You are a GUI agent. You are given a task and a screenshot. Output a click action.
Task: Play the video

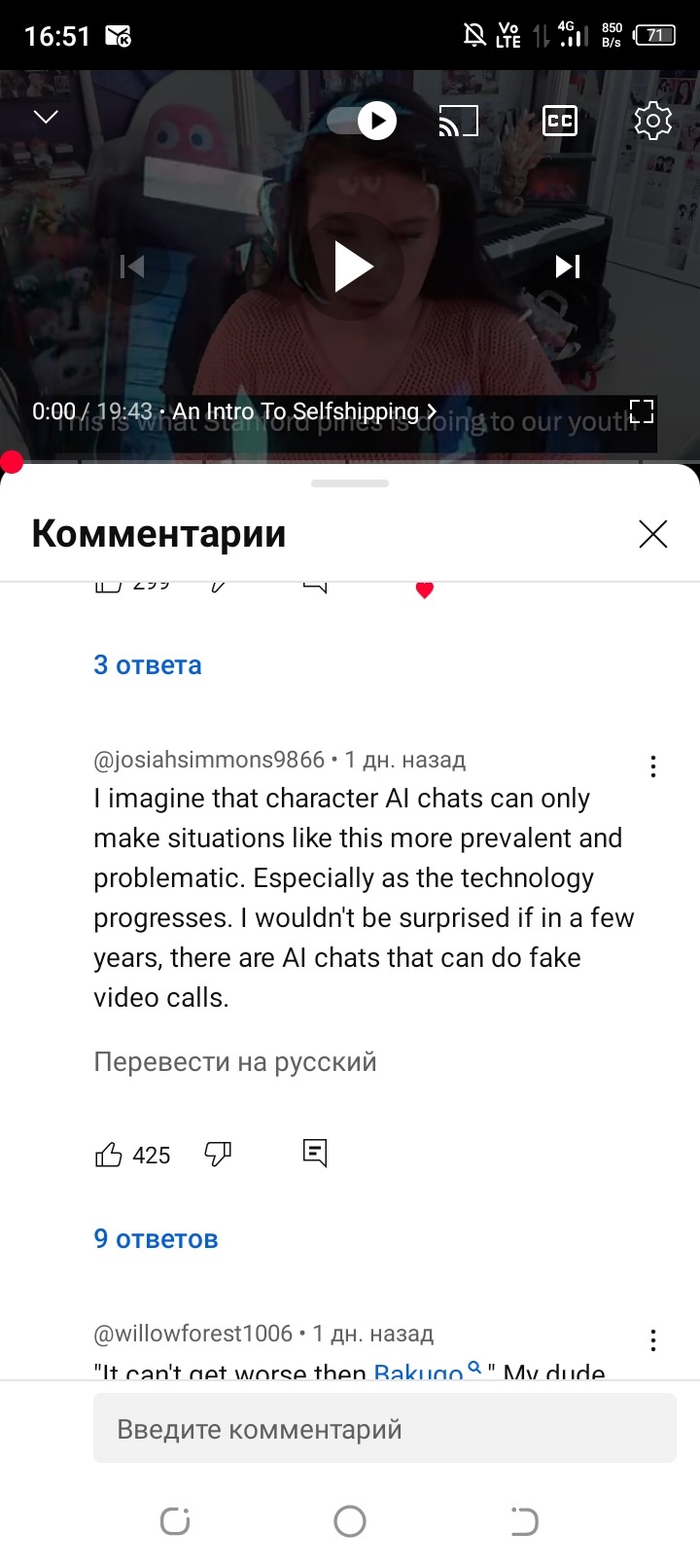(352, 267)
